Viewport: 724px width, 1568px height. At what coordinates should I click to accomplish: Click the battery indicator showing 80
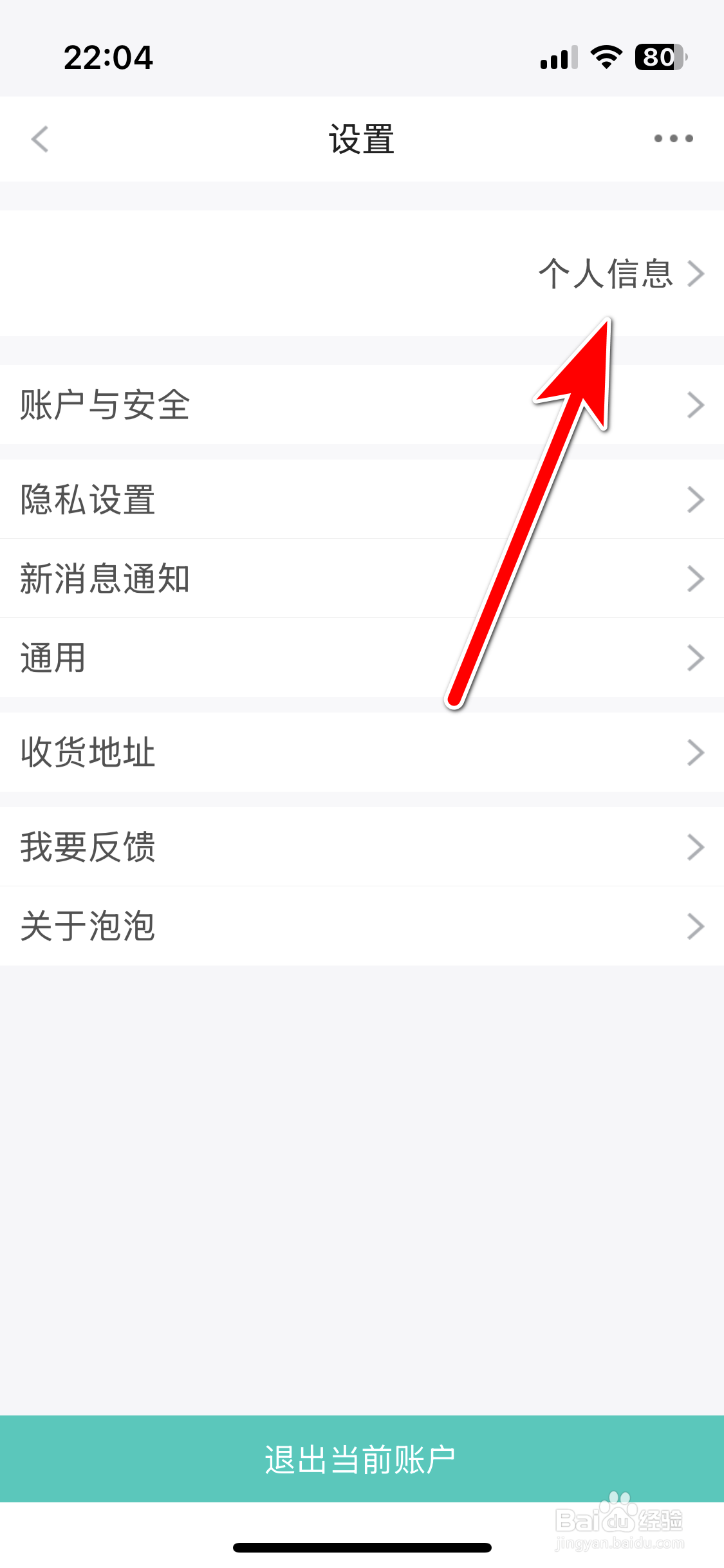[x=656, y=57]
